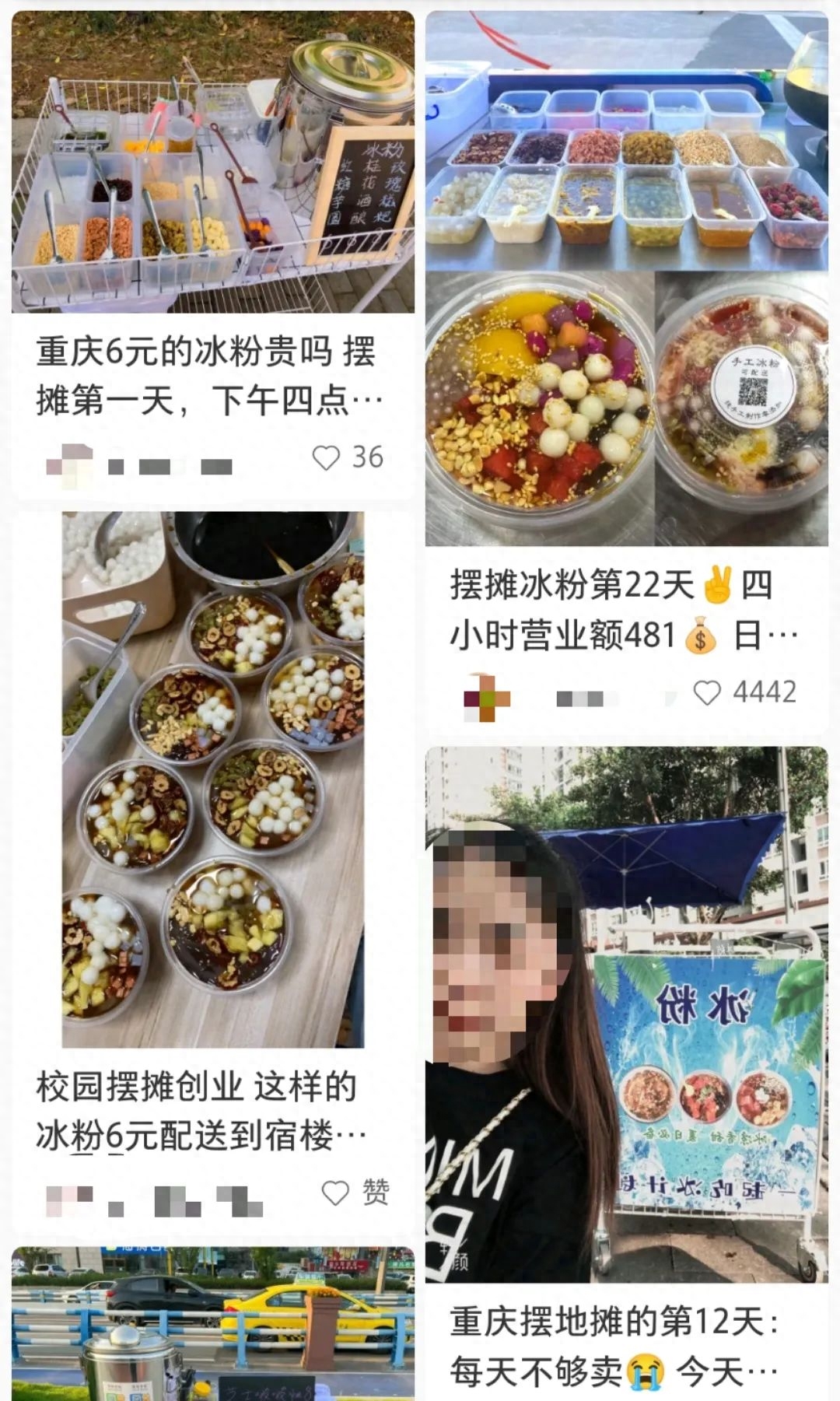The width and height of the screenshot is (840, 1401).
Task: Like the campus stall startup post
Action: point(336,1193)
